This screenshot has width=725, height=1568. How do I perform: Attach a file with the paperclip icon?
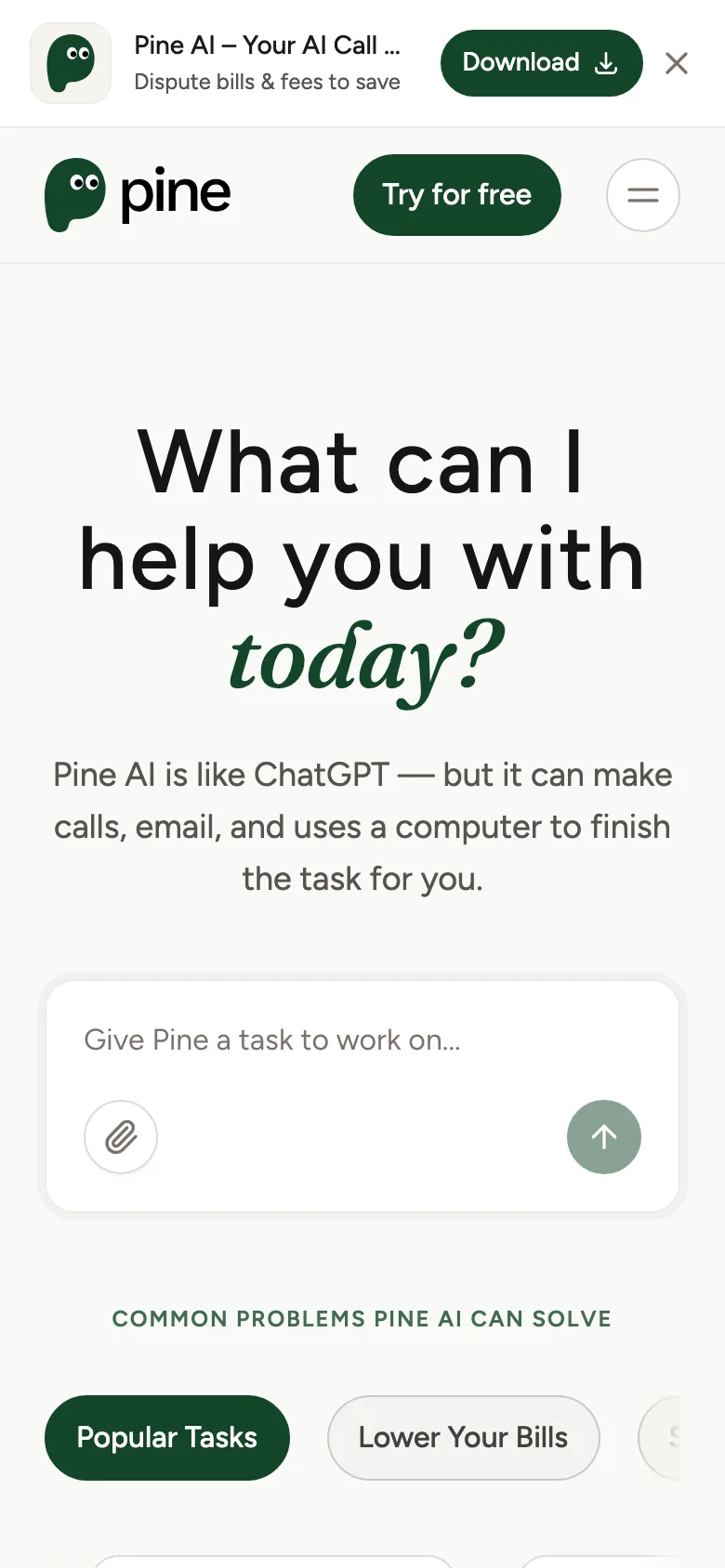coord(121,1137)
